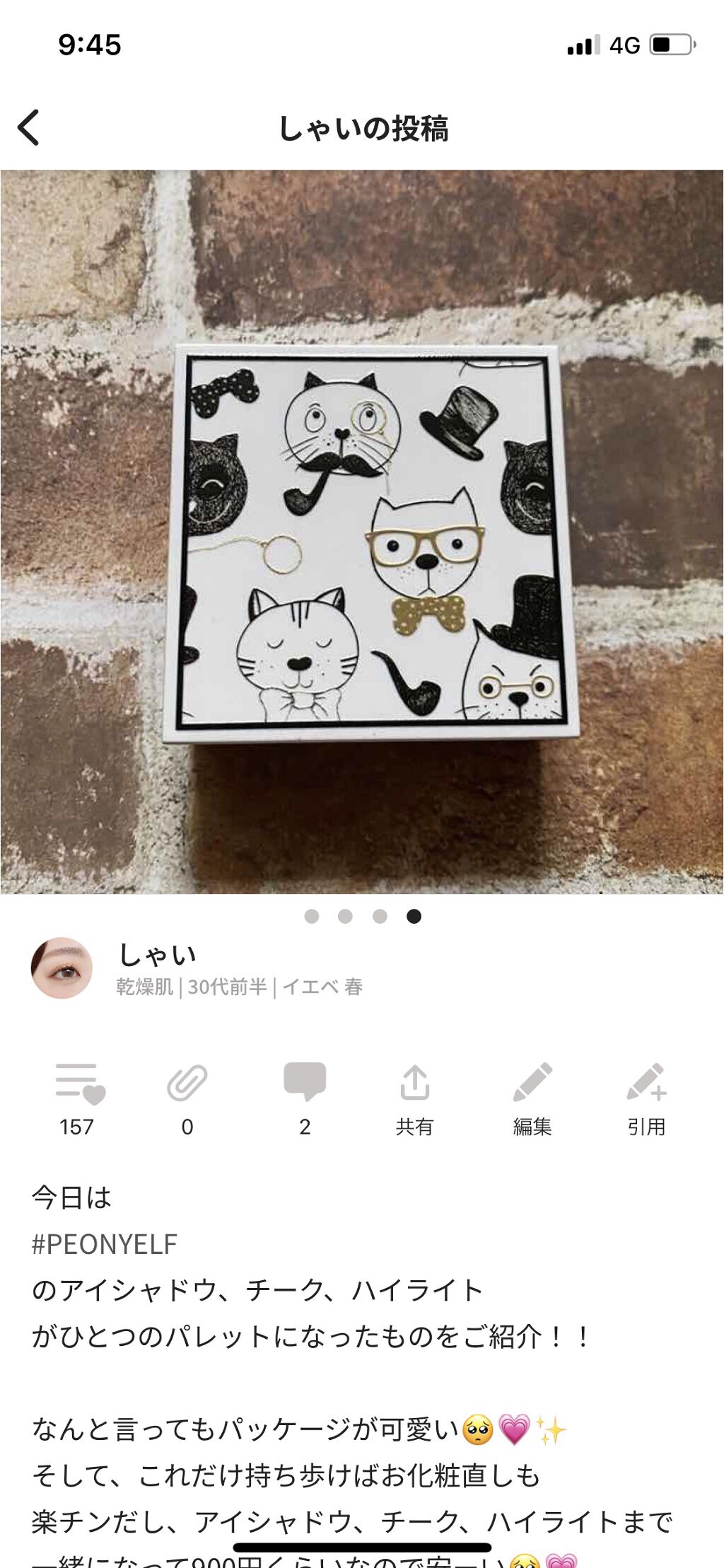Share this post via 共有

pos(414,1084)
